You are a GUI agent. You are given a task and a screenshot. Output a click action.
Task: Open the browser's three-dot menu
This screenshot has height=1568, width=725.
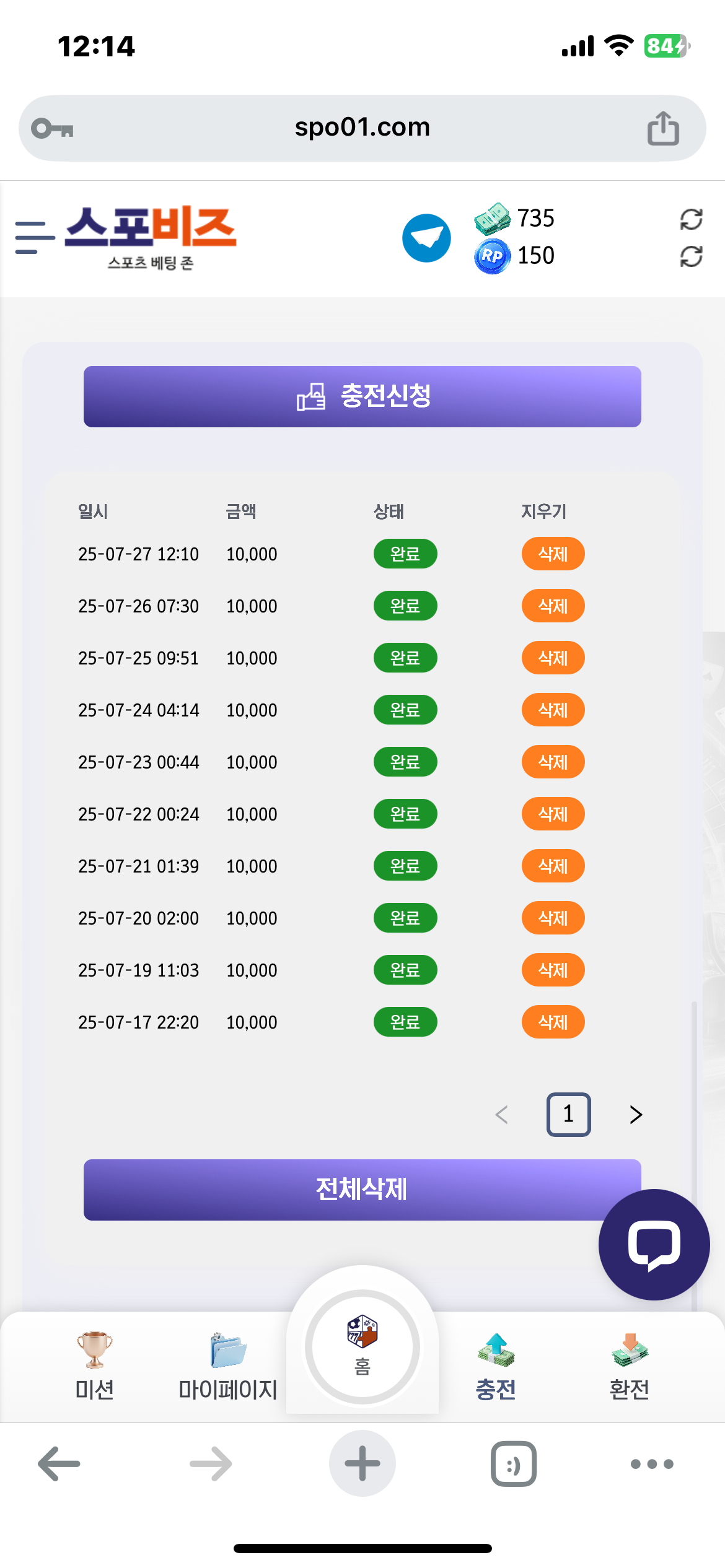click(651, 1464)
